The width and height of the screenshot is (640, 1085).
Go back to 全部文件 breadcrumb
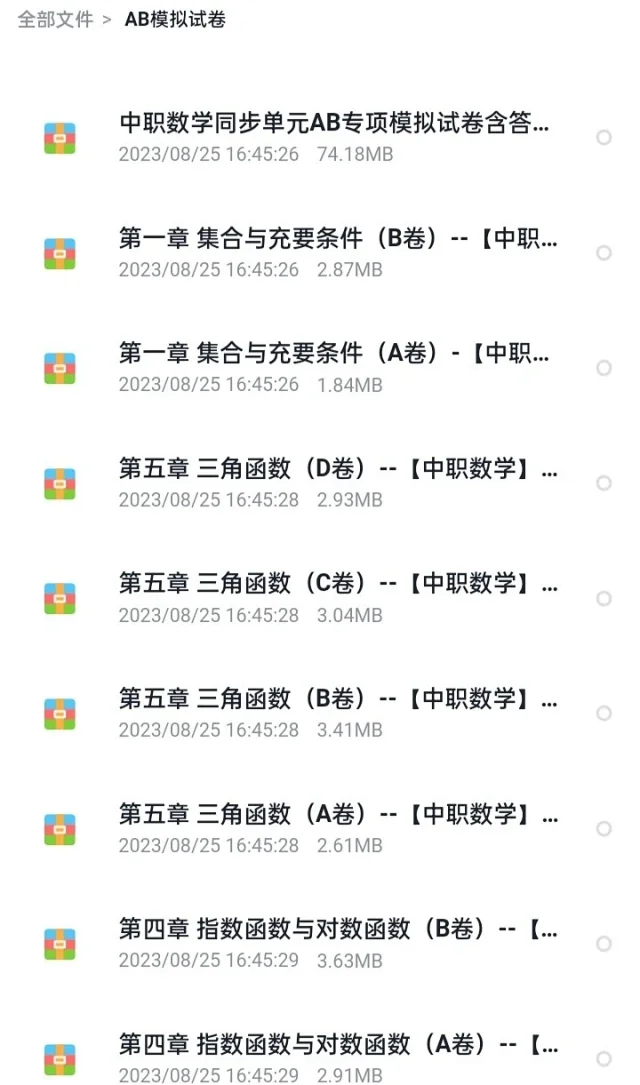[x=55, y=19]
